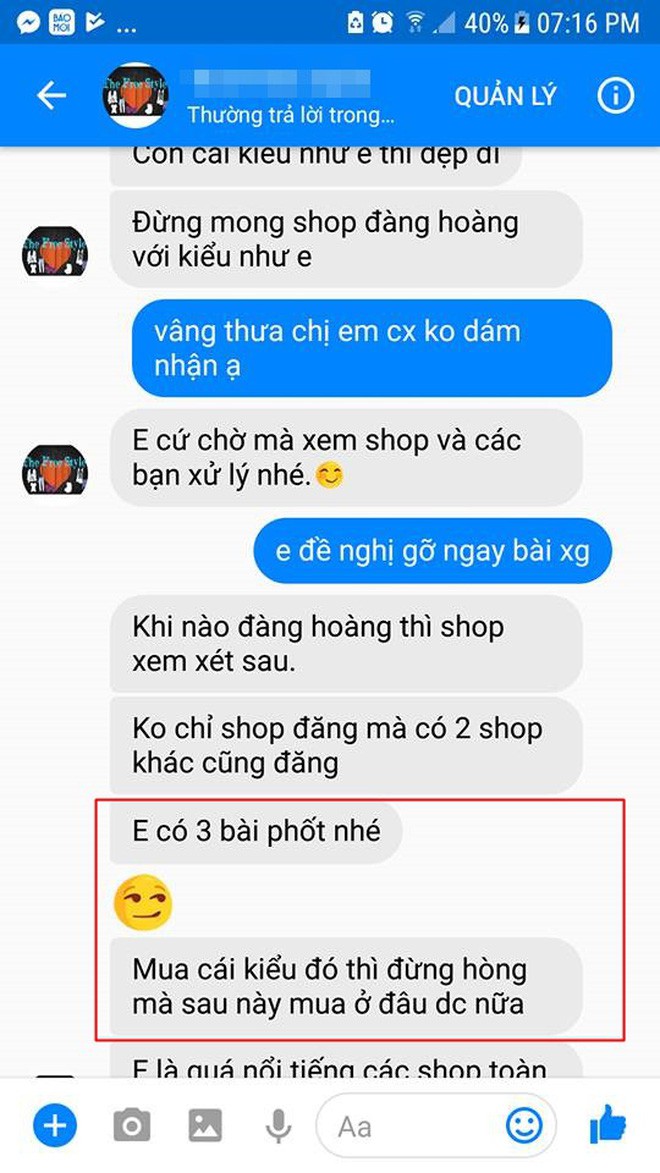The image size is (660, 1173).
Task: Open the plus attachments menu
Action: (54, 1124)
